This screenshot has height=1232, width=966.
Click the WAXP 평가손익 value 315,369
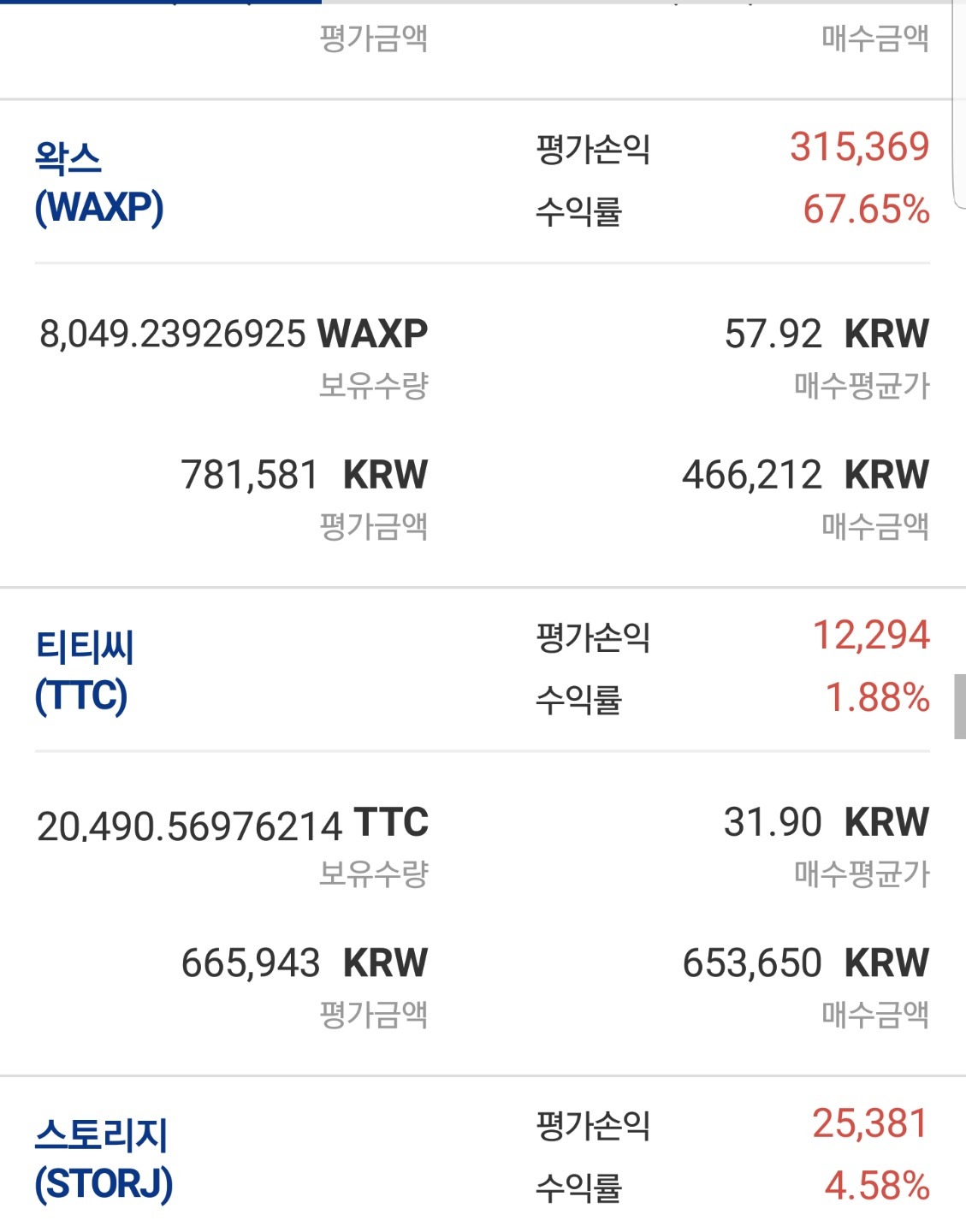(x=859, y=147)
